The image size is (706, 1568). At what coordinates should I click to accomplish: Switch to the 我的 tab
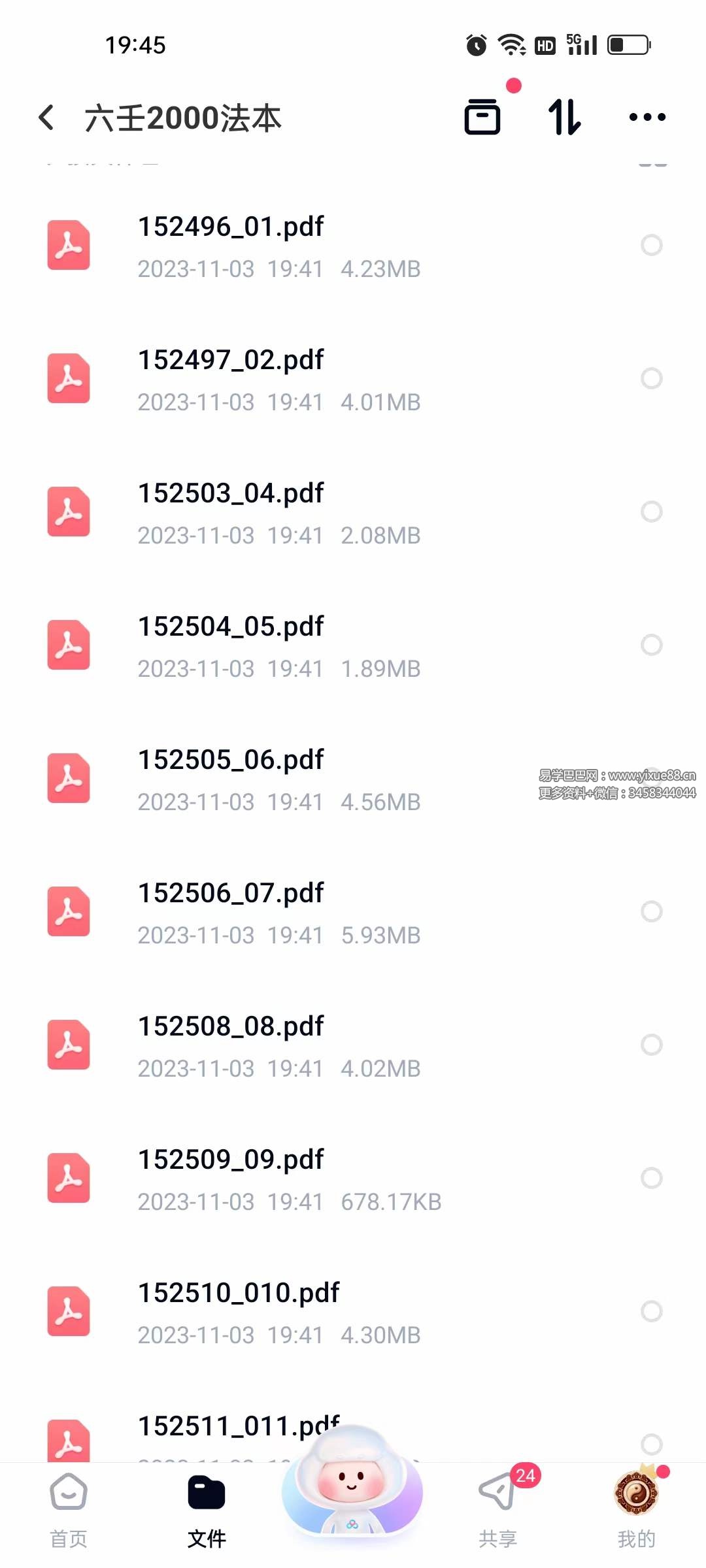pos(636,1511)
